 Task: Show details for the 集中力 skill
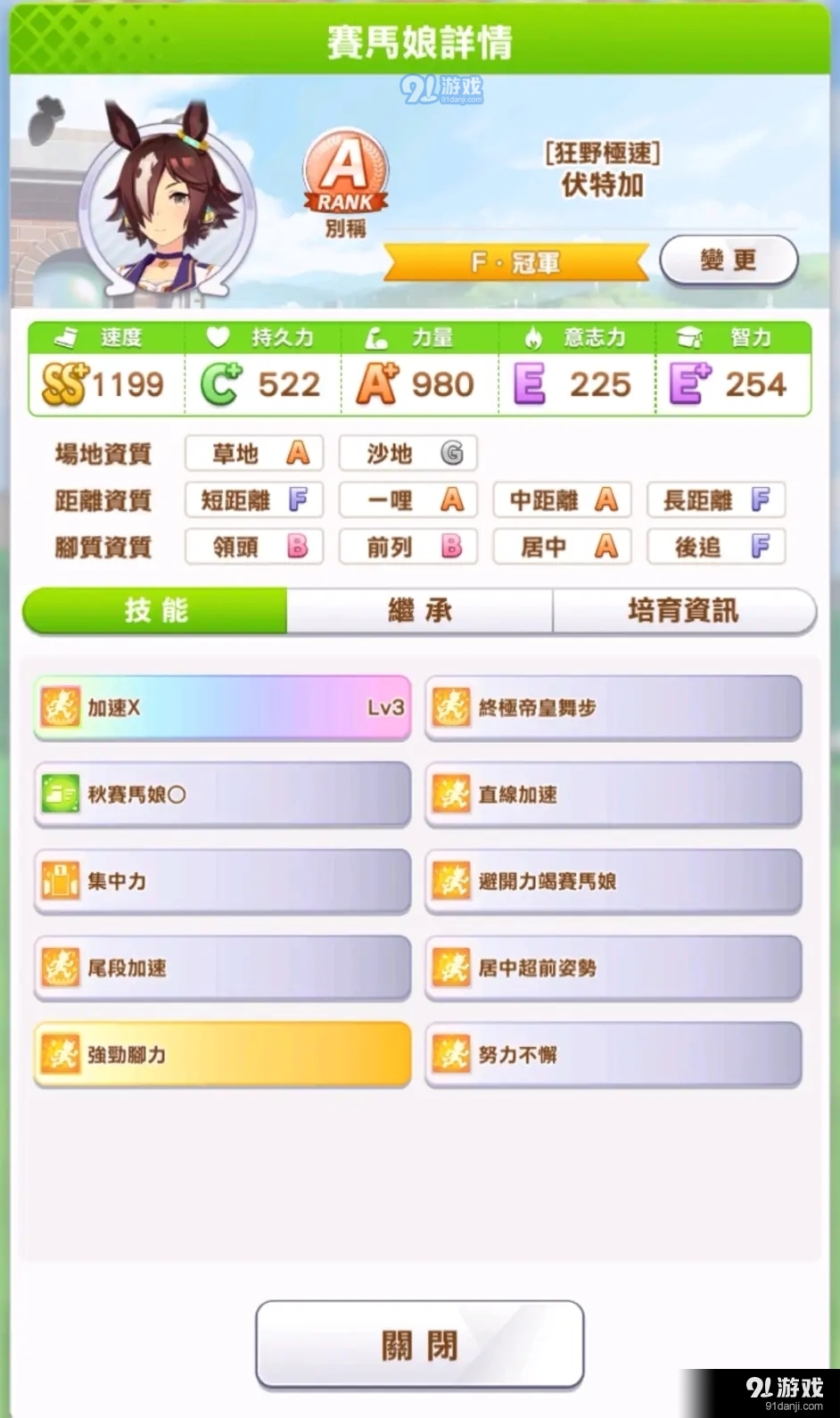click(x=222, y=881)
